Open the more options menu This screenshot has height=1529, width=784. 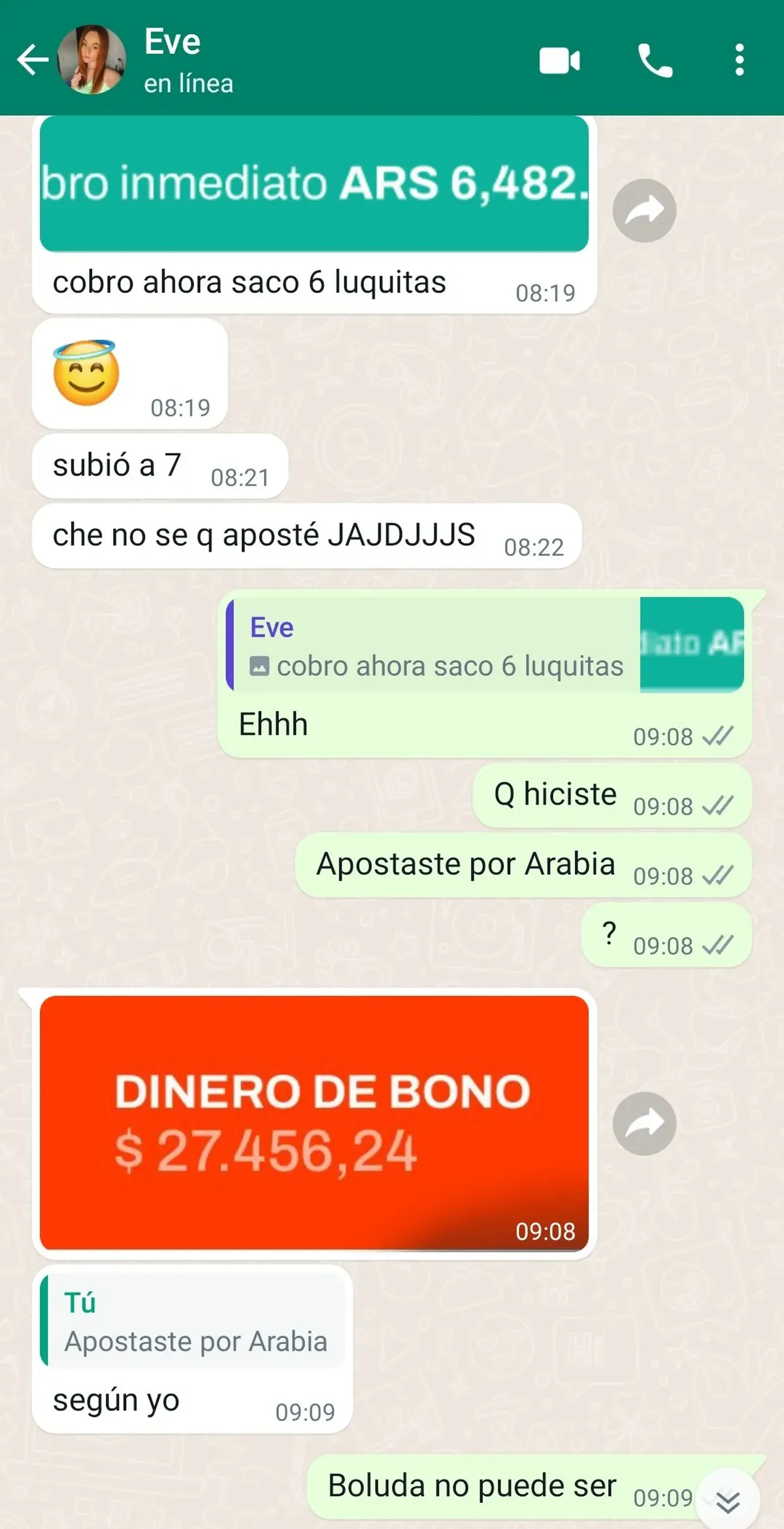point(739,60)
